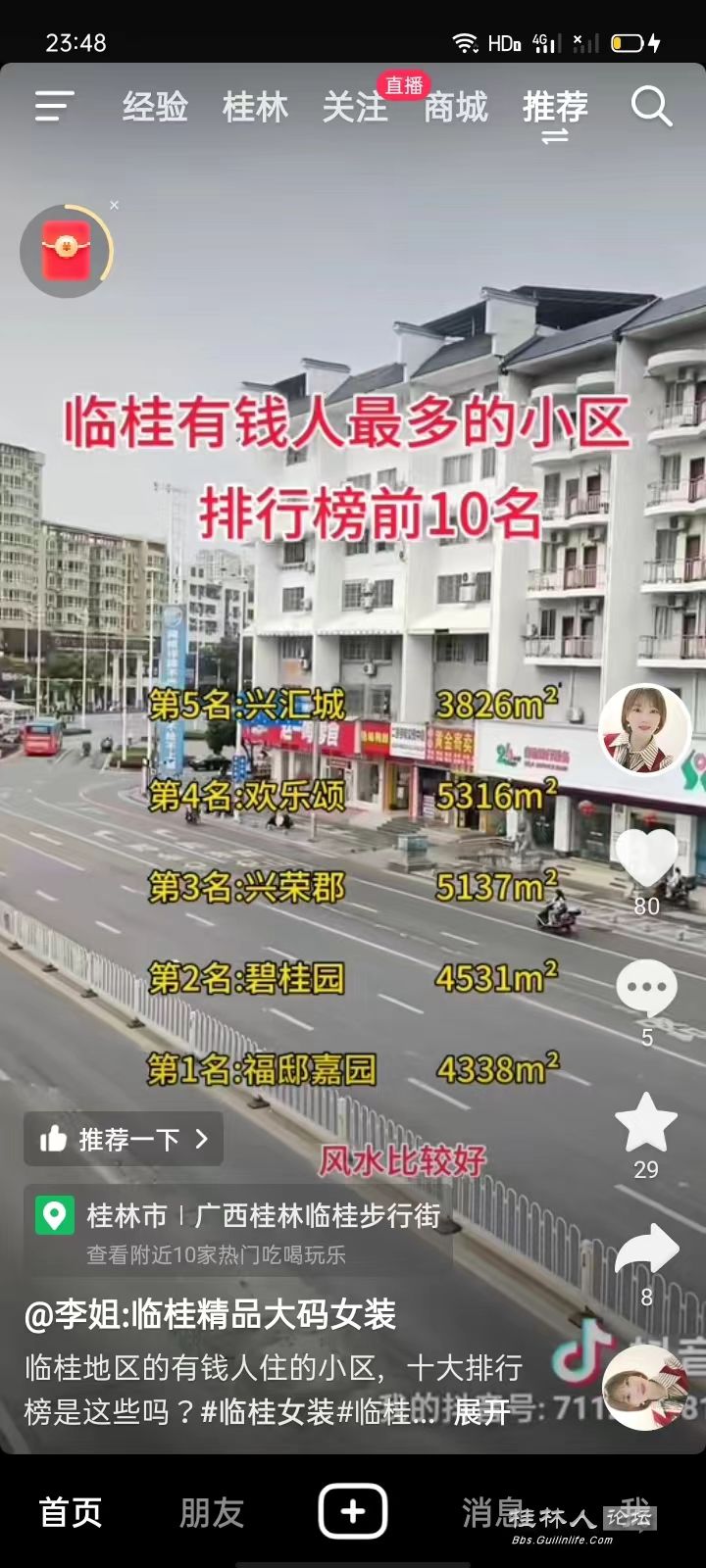Save video with the star icon
This screenshot has height=1568, width=706.
(x=646, y=1123)
